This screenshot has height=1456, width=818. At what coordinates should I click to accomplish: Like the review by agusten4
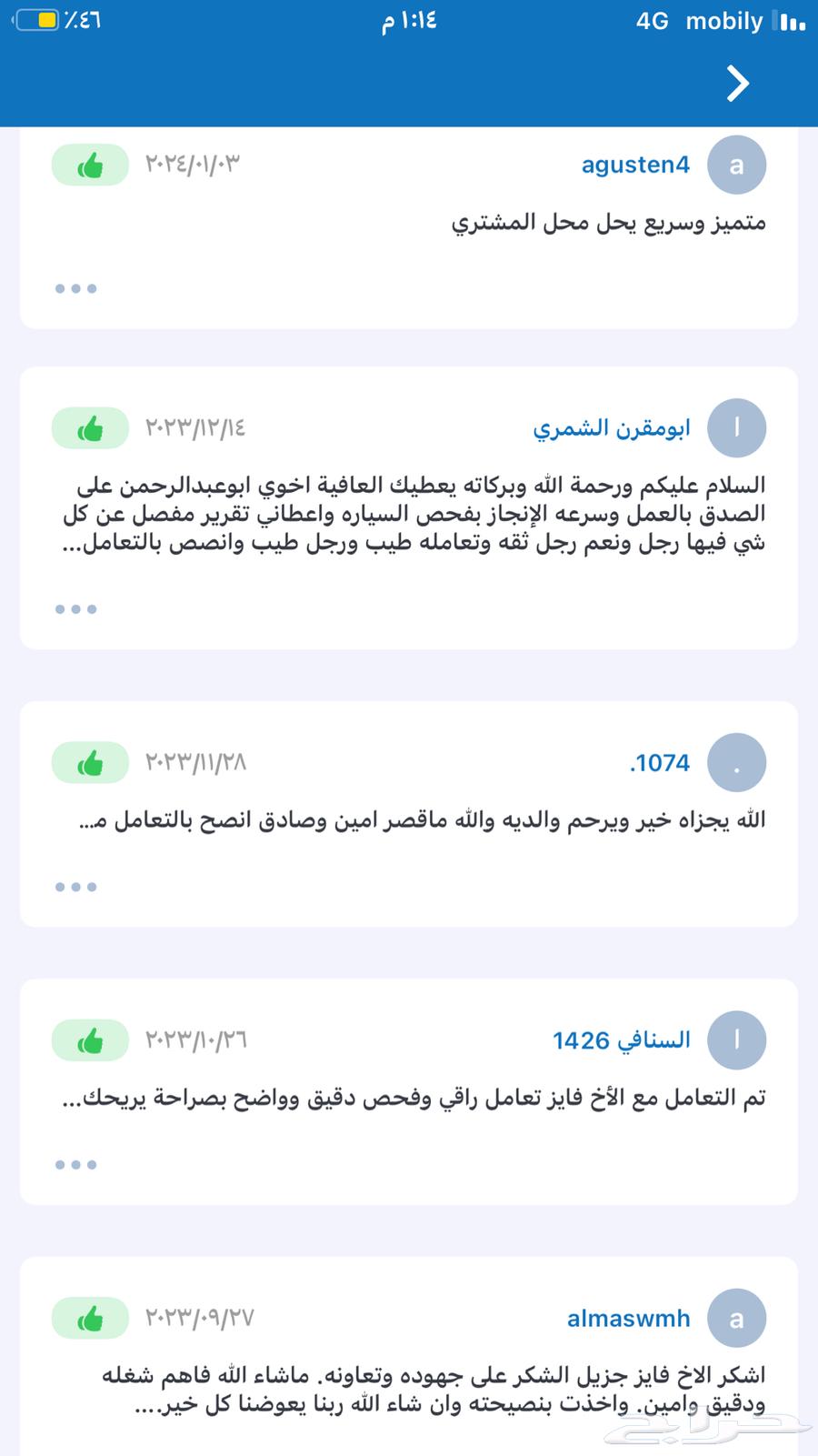coord(88,165)
